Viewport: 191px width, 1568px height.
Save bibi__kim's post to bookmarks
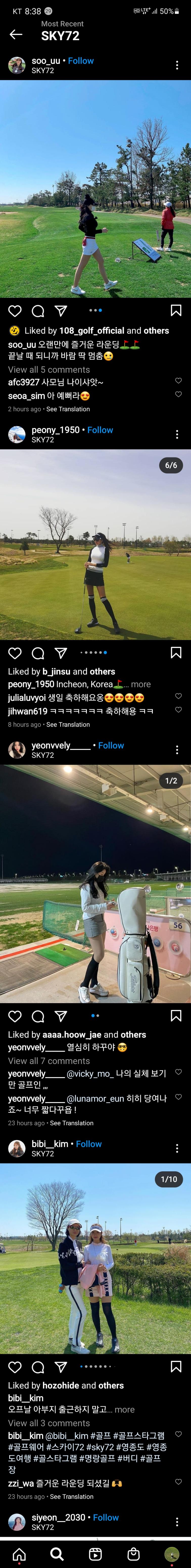pos(176,1367)
